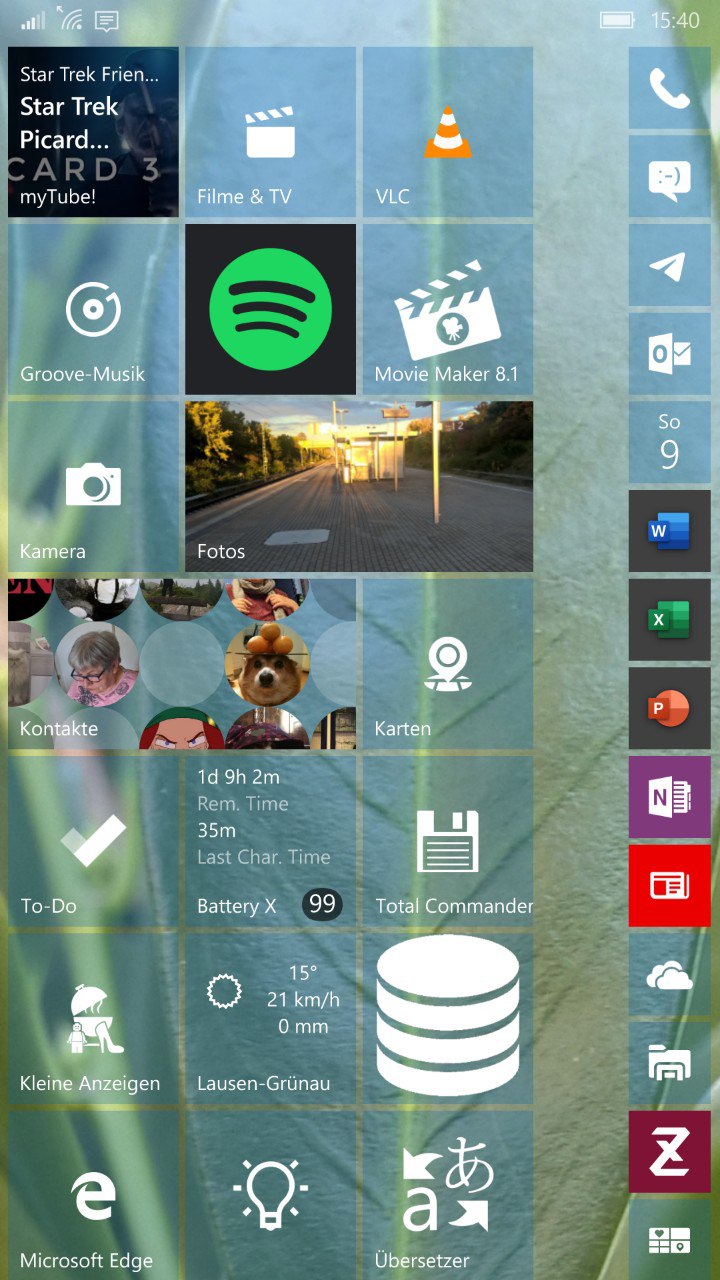Open the To-Do app

[x=93, y=841]
